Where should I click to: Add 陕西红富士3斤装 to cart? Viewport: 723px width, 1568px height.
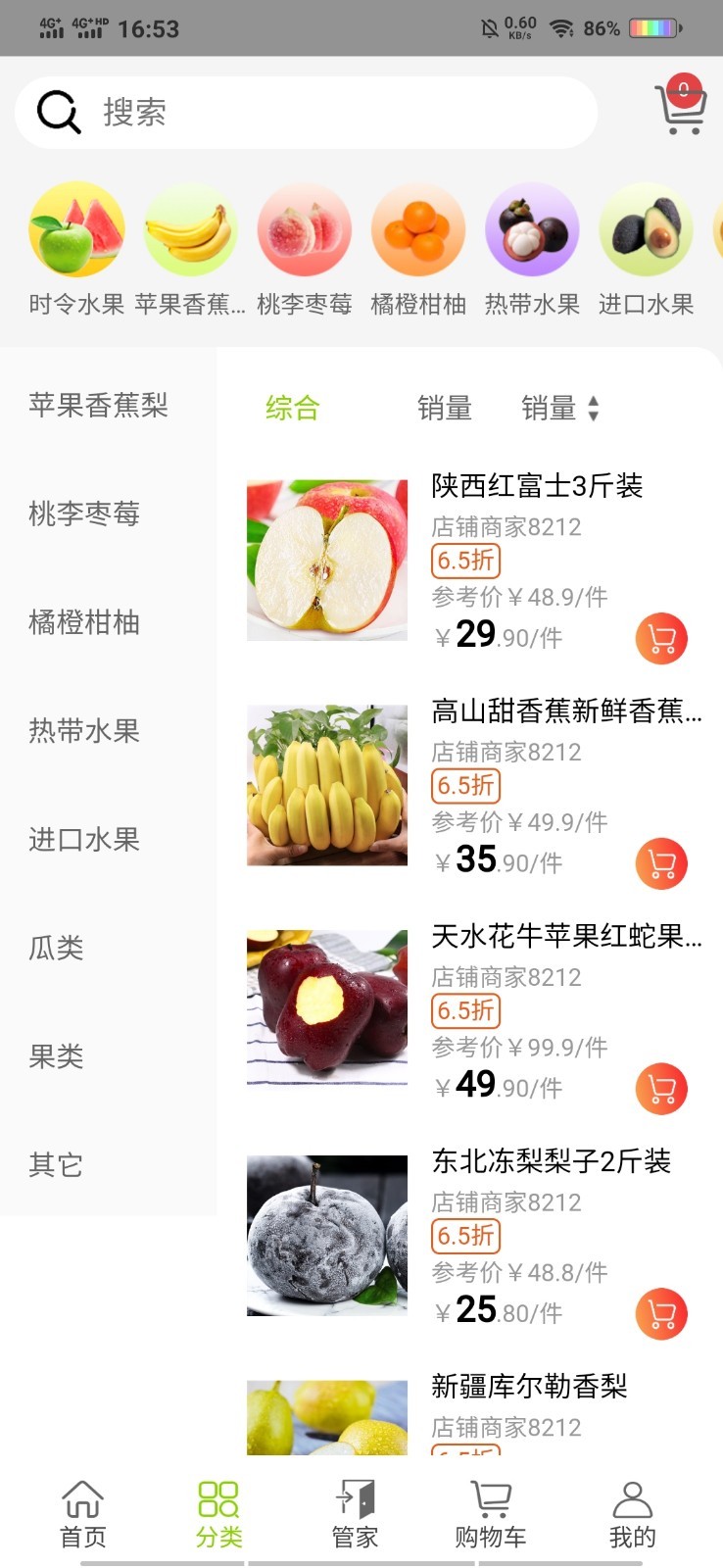(x=661, y=639)
